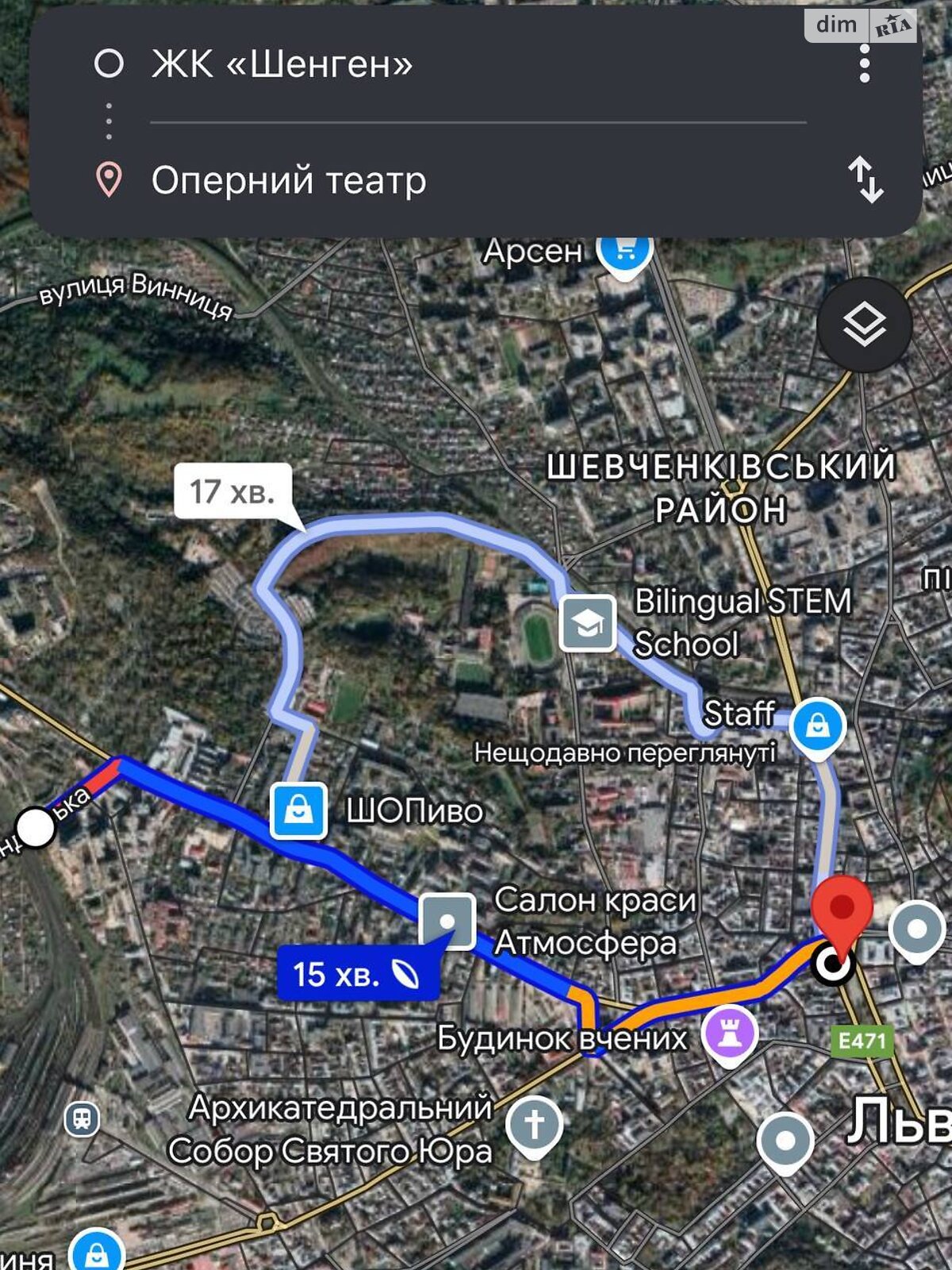Screen dimensions: 952x1270
Task: Open the Bilingual STEM School marker
Action: tap(588, 623)
